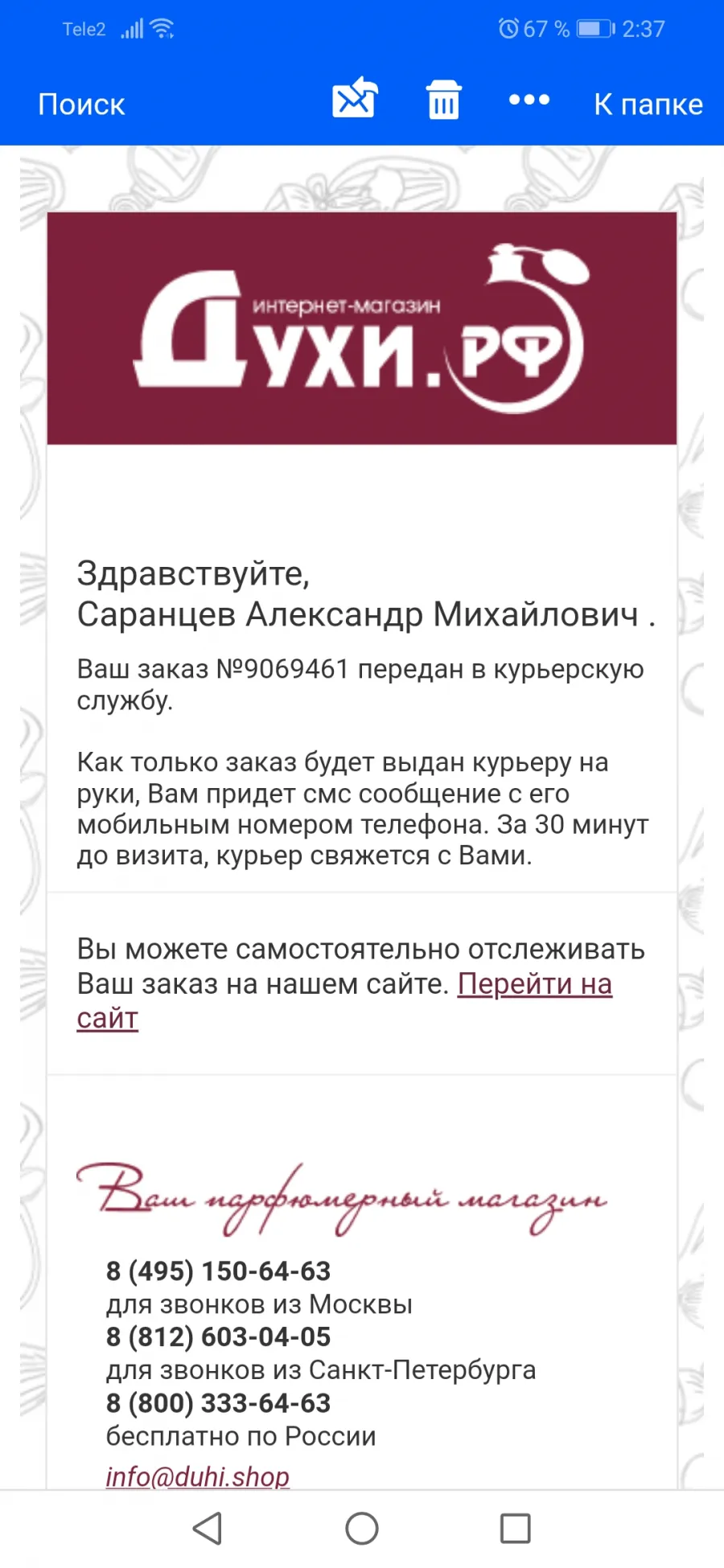724x1568 pixels.
Task: Tap the system back button
Action: pos(208,1529)
